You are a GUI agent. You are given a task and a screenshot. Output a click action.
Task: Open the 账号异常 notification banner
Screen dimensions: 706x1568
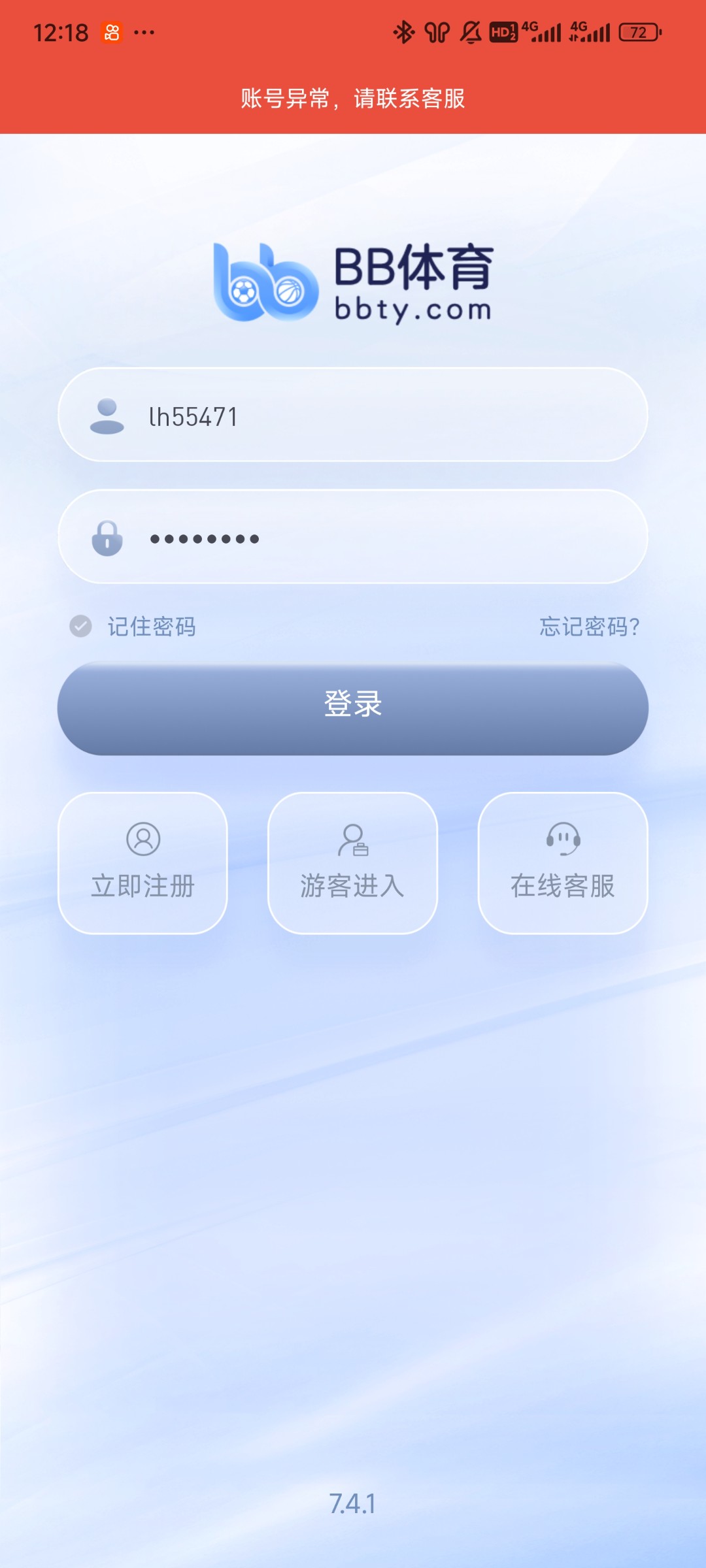pos(353,99)
